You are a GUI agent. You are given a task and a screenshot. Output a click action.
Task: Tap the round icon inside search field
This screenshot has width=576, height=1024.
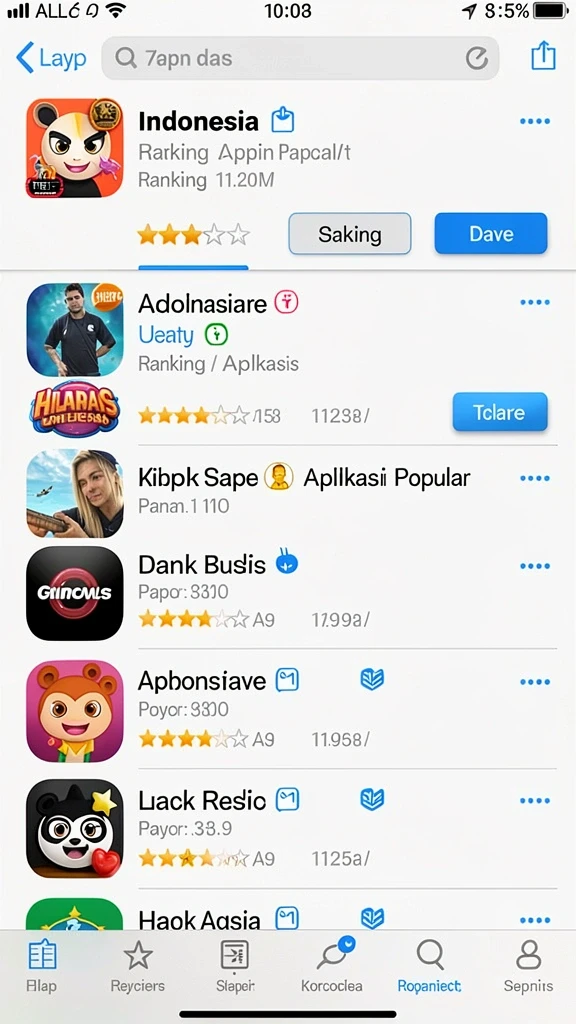pyautogui.click(x=477, y=59)
